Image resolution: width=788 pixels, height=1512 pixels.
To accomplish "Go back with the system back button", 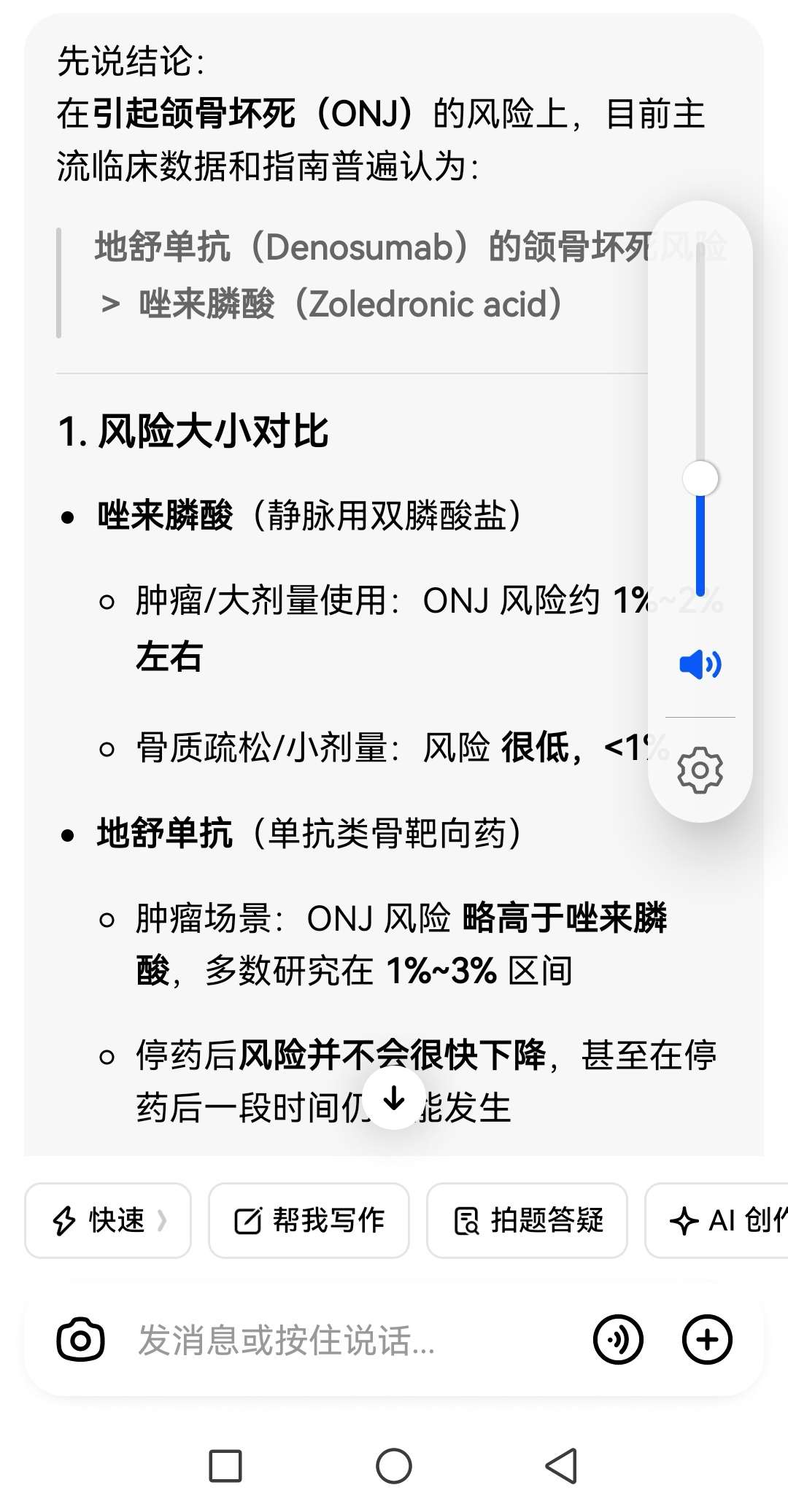I will (x=562, y=1465).
